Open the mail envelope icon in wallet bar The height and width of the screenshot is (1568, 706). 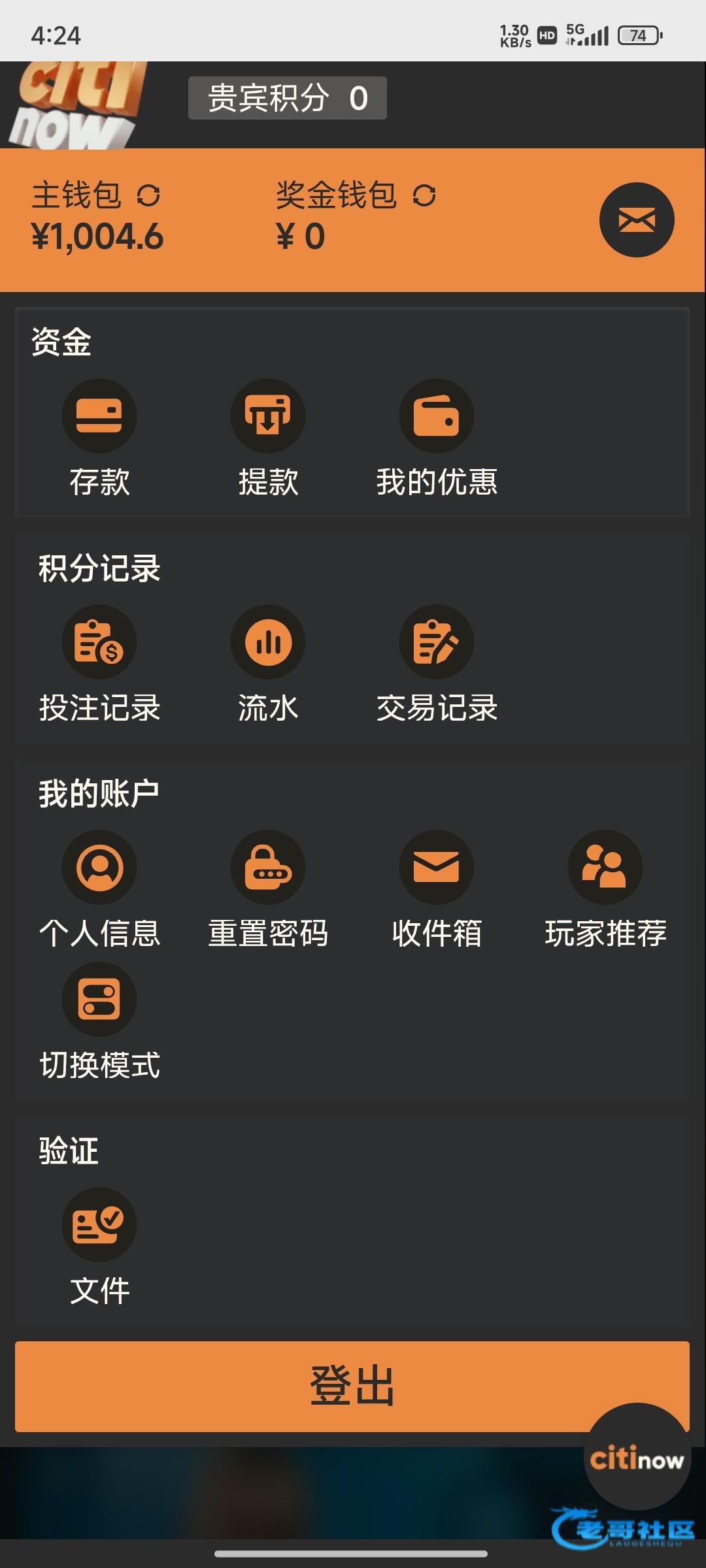pos(637,220)
